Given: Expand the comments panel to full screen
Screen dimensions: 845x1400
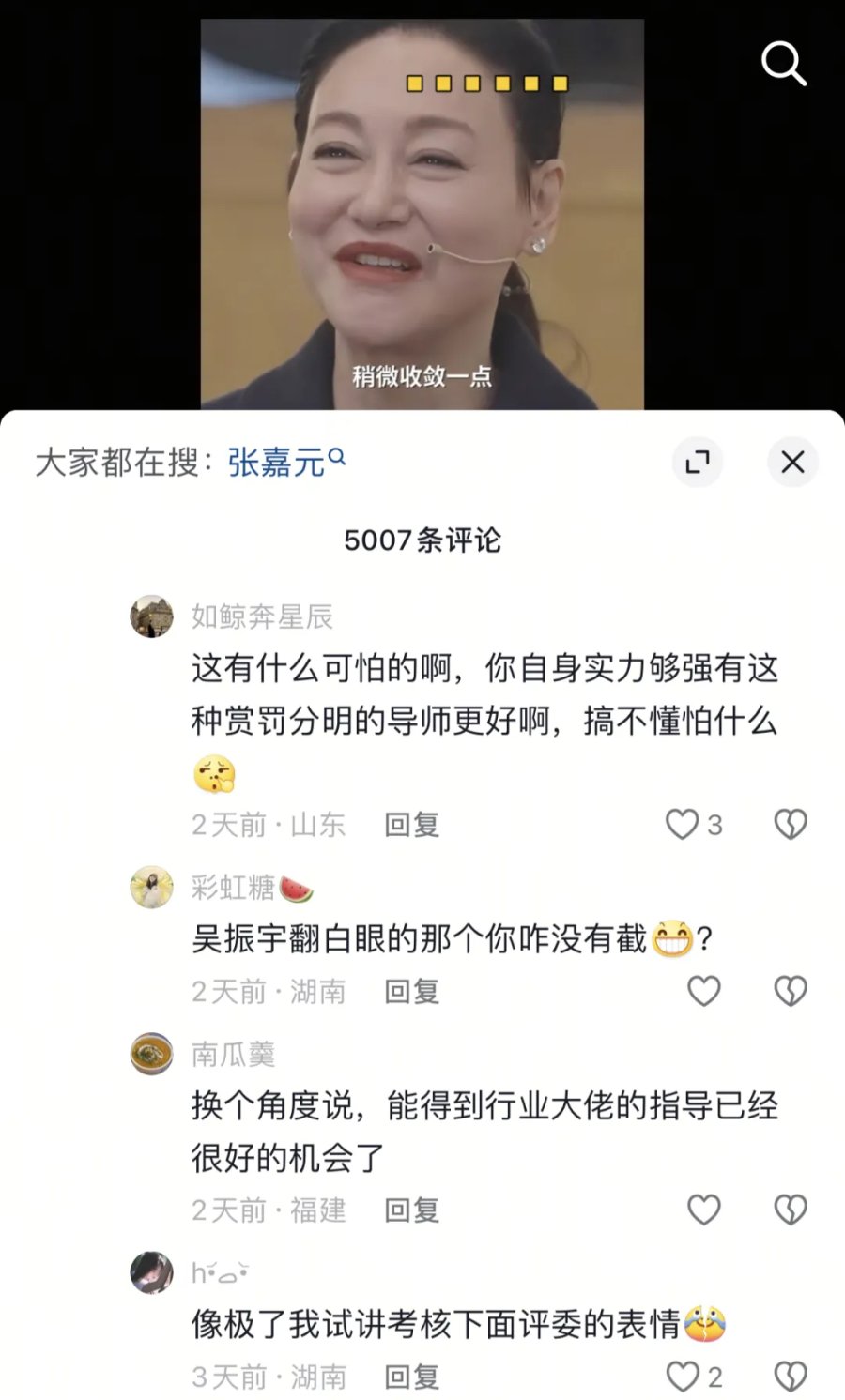Looking at the screenshot, I should point(697,462).
